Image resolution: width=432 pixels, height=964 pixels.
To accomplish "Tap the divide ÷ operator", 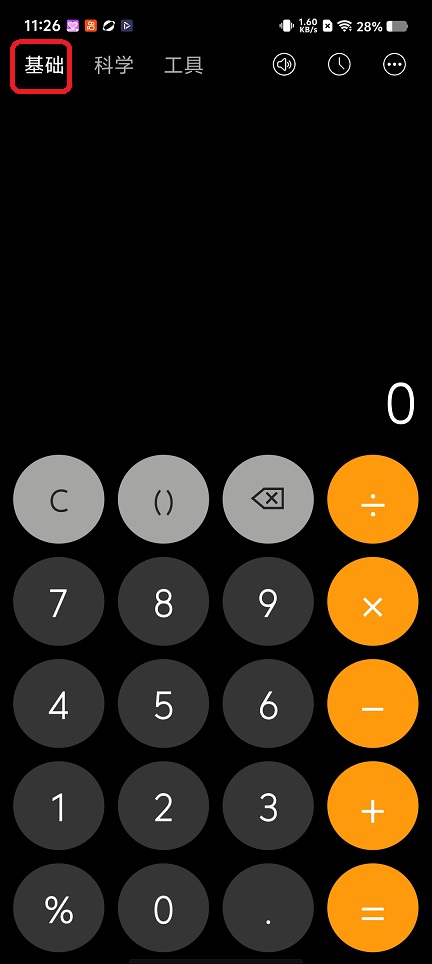I will tap(373, 500).
